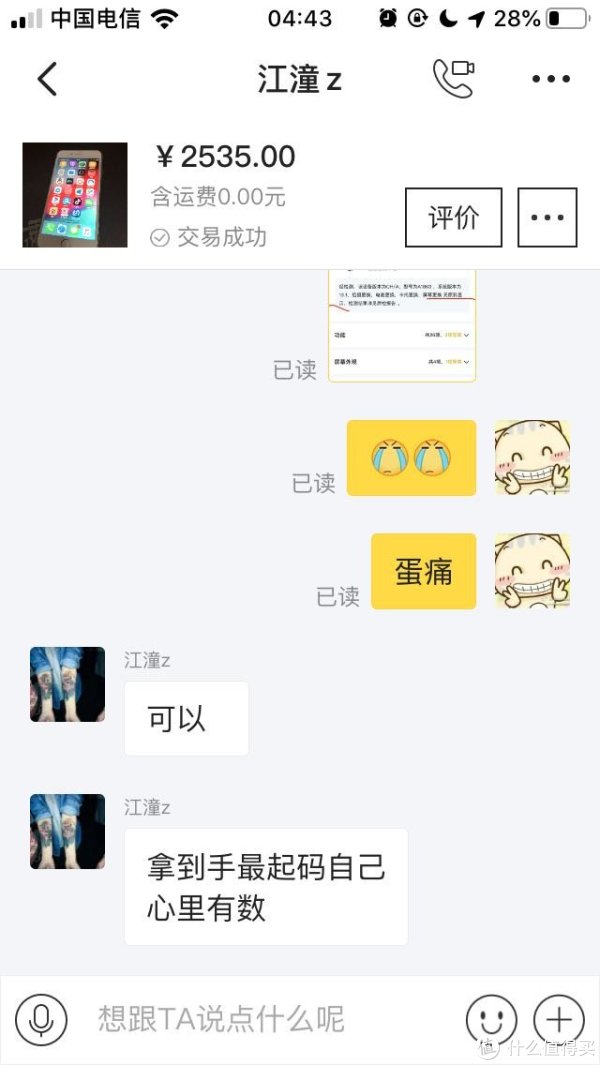Go back using the back arrow
This screenshot has height=1065, width=600.
tap(47, 78)
